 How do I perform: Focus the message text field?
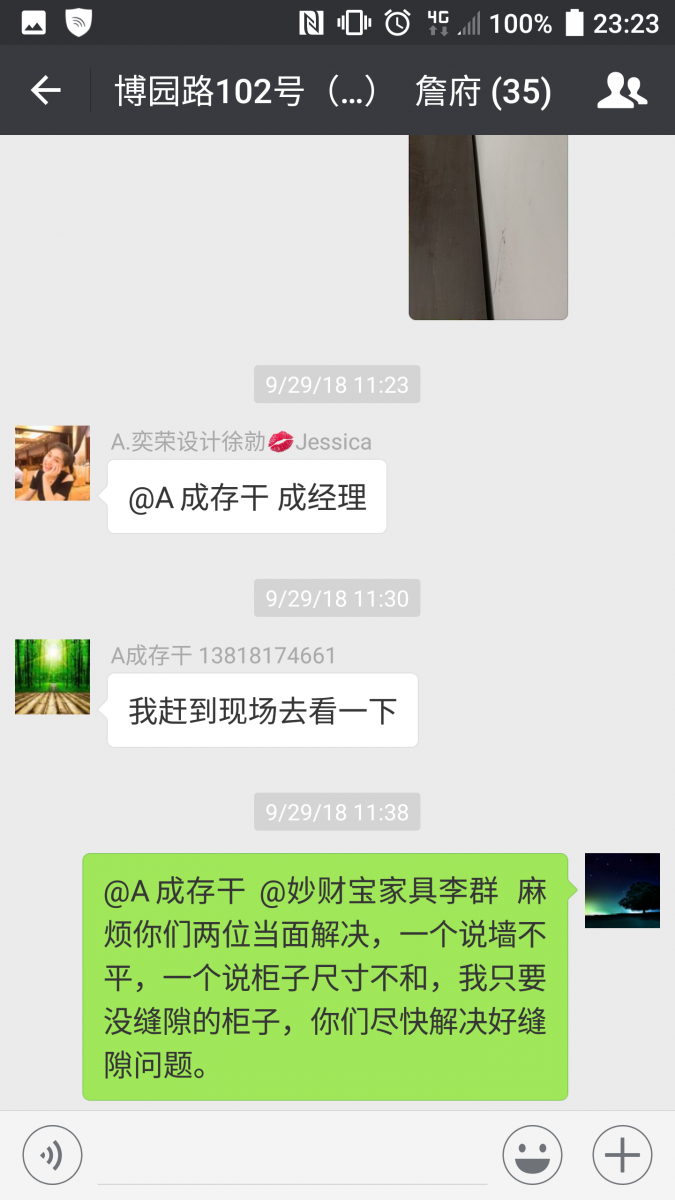pyautogui.click(x=292, y=1155)
